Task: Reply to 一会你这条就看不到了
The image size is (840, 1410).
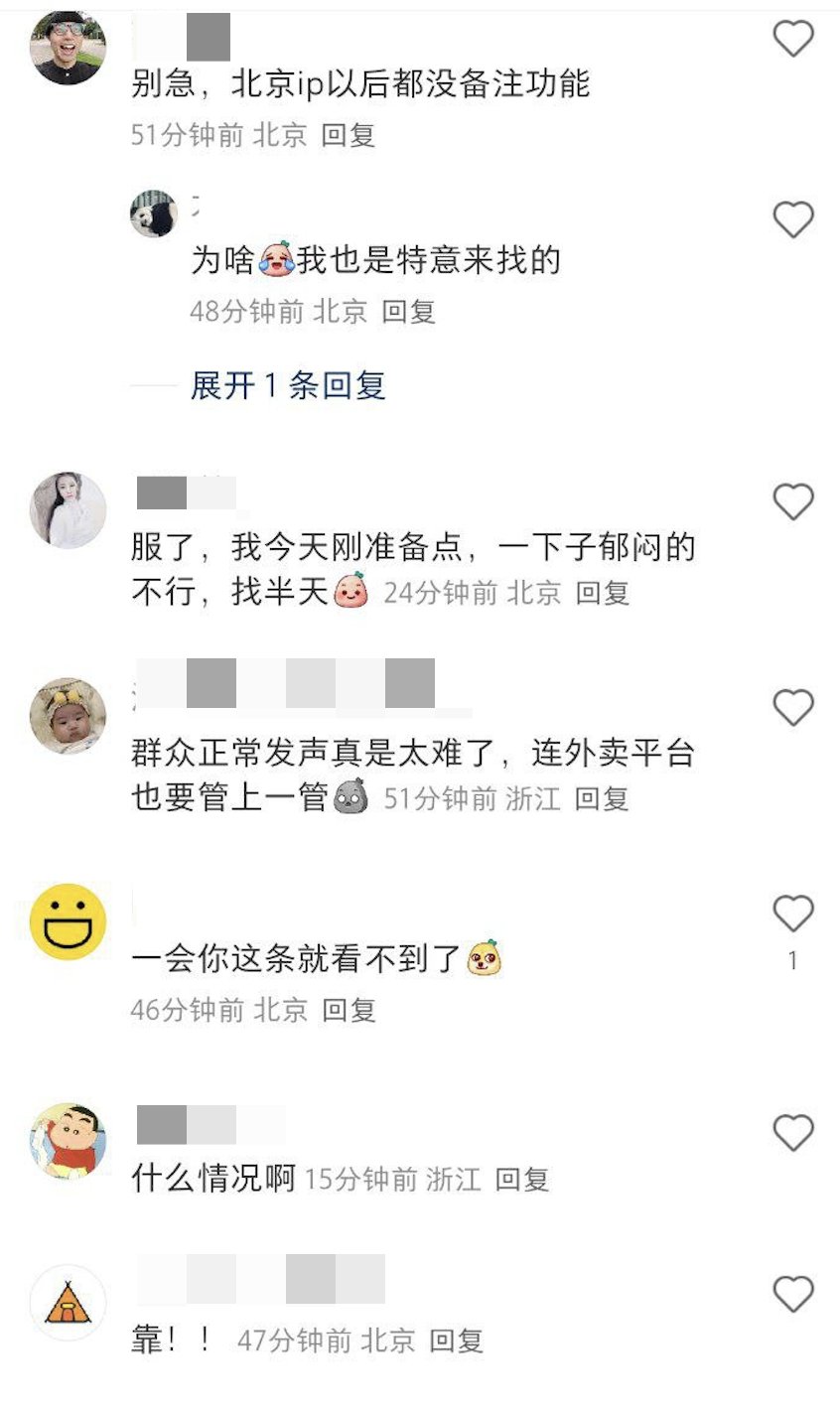Action: [349, 1011]
